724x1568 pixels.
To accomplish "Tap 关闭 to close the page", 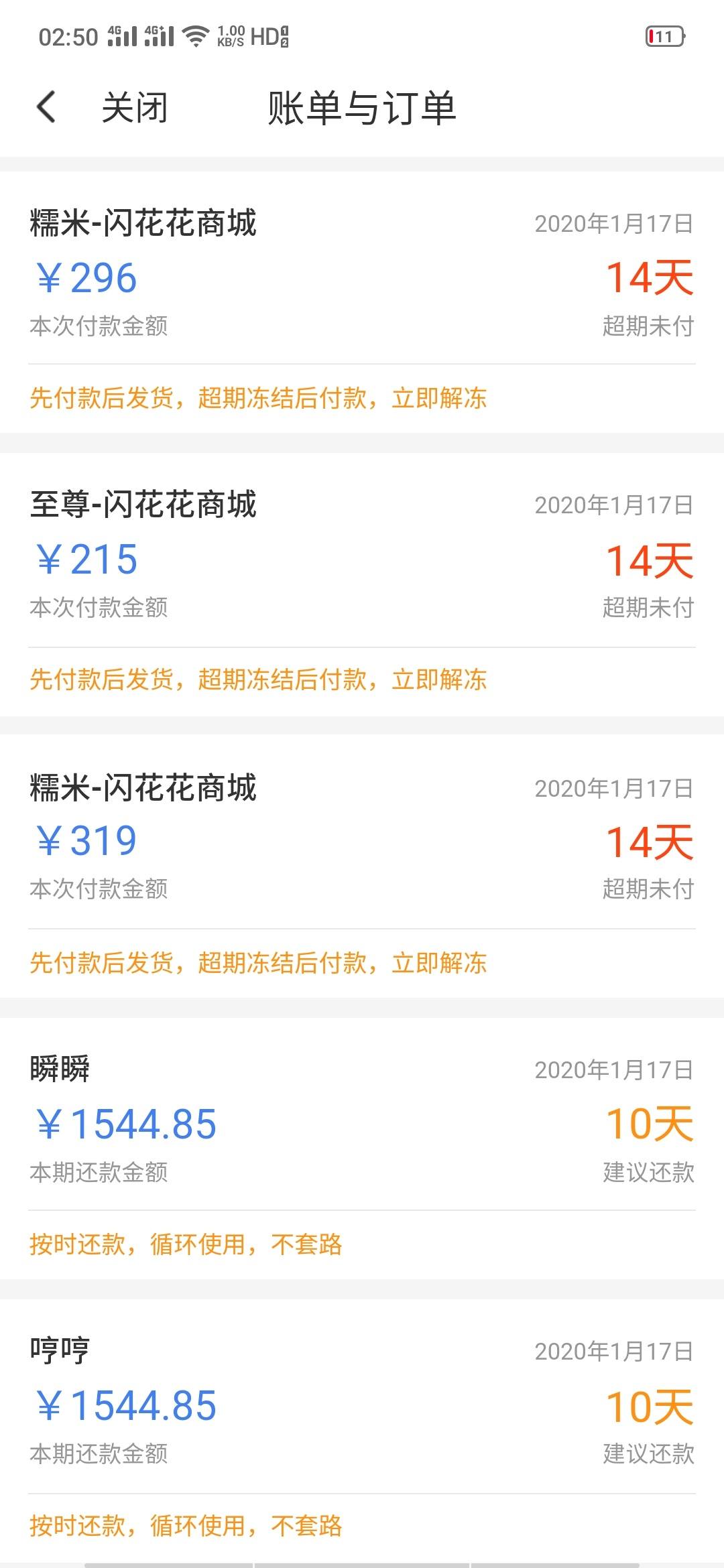I will [x=135, y=107].
